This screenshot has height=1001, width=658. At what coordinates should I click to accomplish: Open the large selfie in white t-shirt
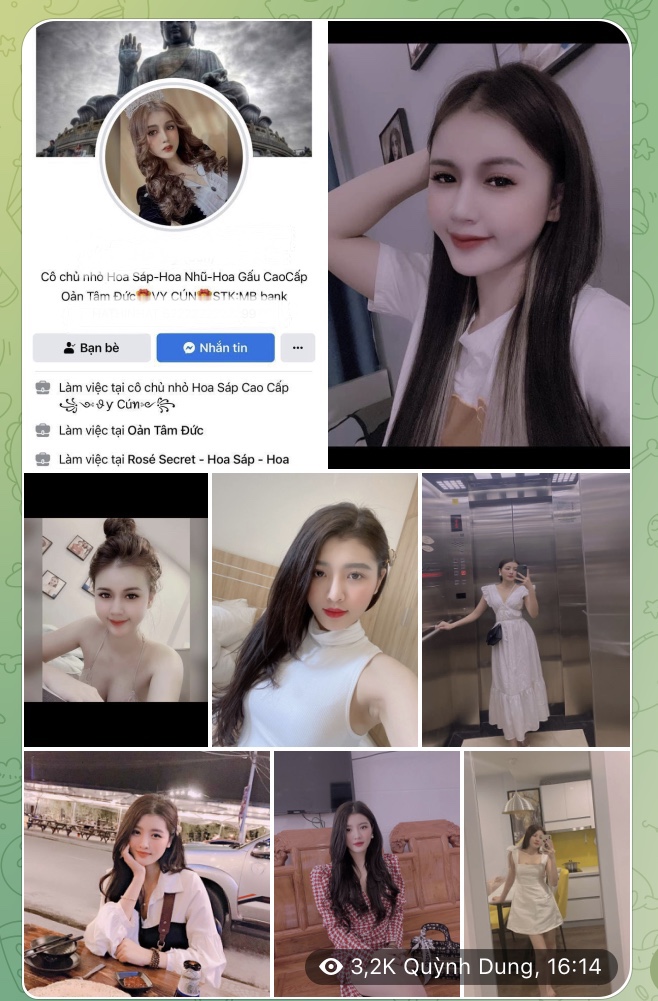(479, 245)
